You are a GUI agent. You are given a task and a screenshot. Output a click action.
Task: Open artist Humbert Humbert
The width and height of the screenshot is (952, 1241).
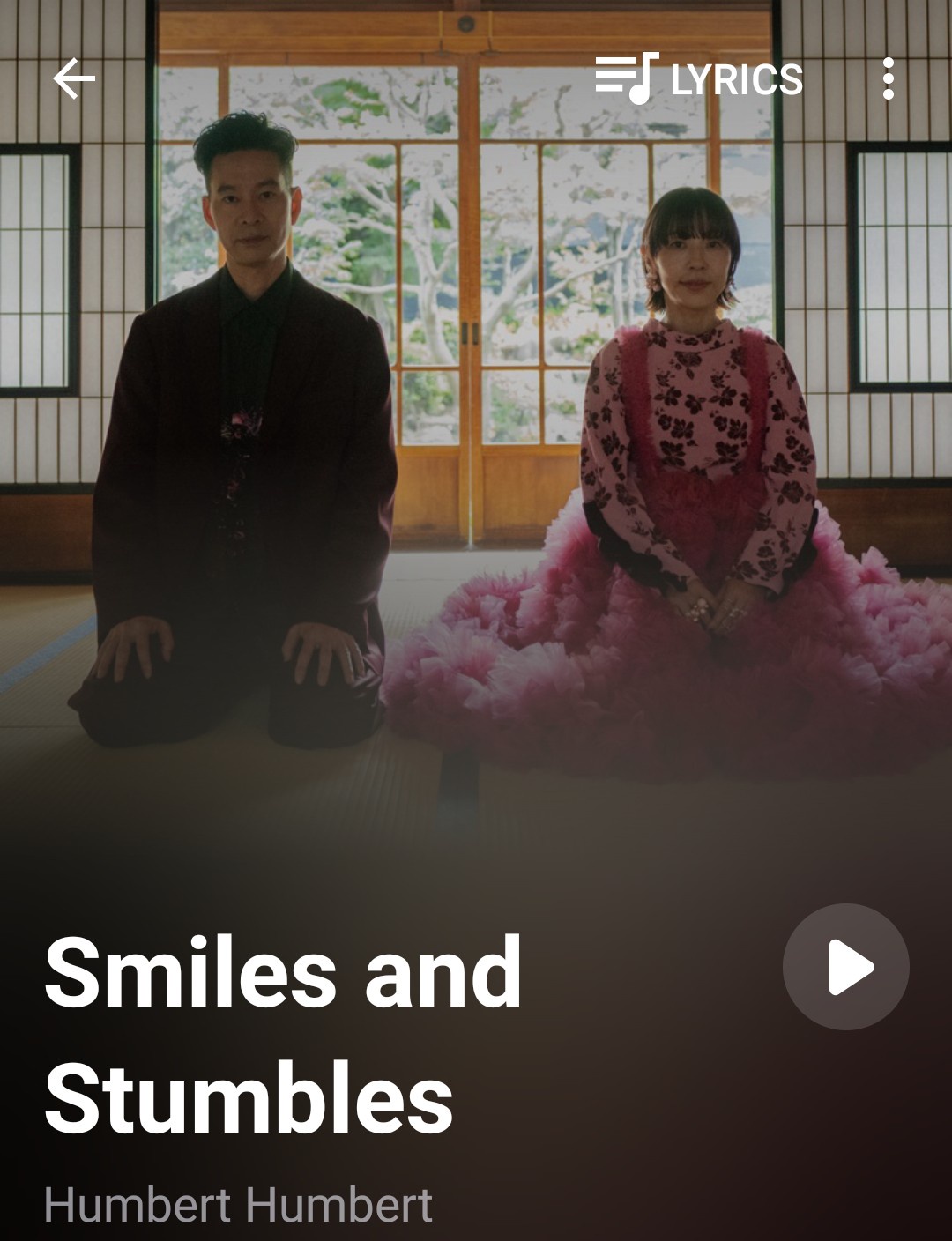tap(238, 1205)
